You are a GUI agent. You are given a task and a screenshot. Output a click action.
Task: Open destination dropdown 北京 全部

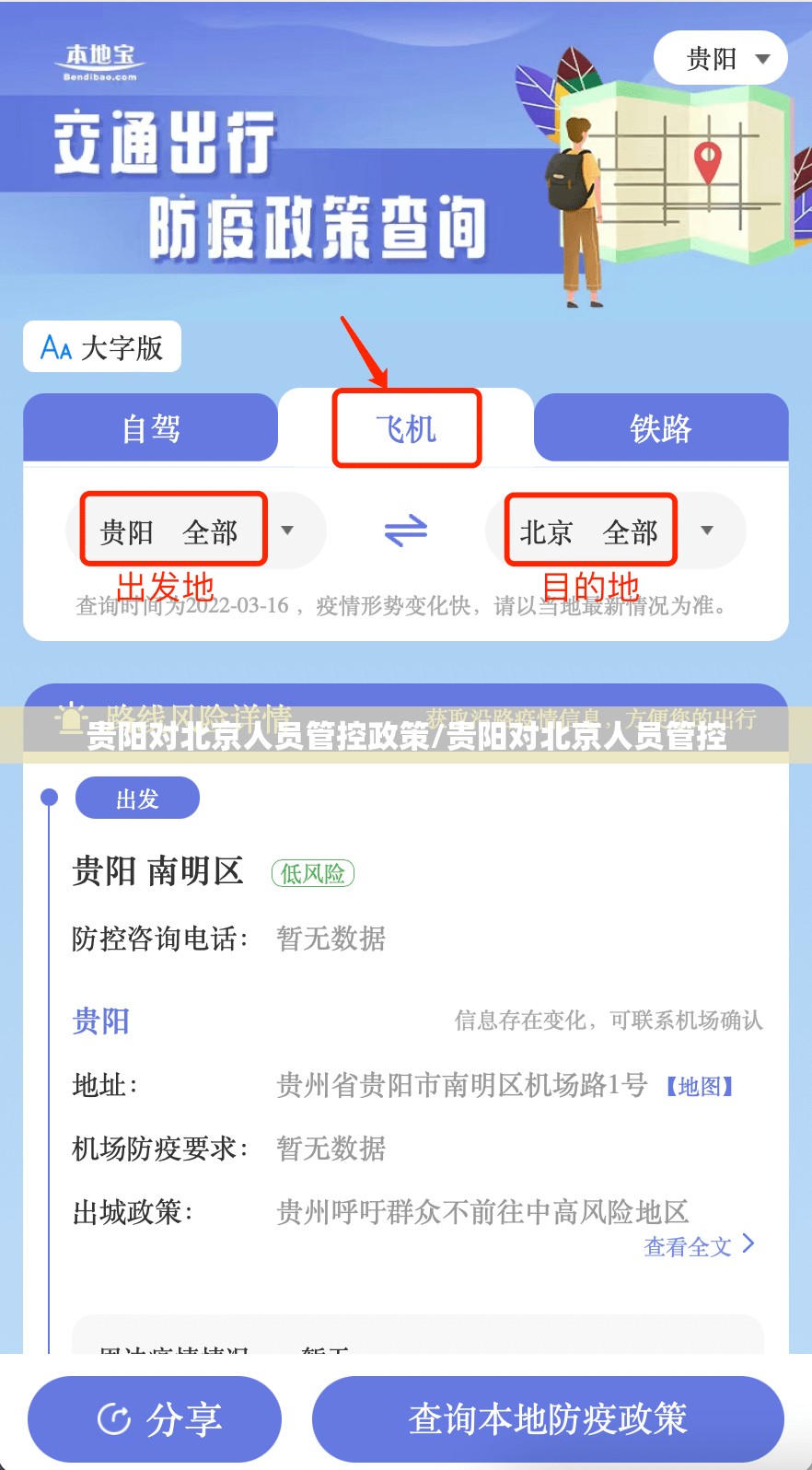coord(615,531)
